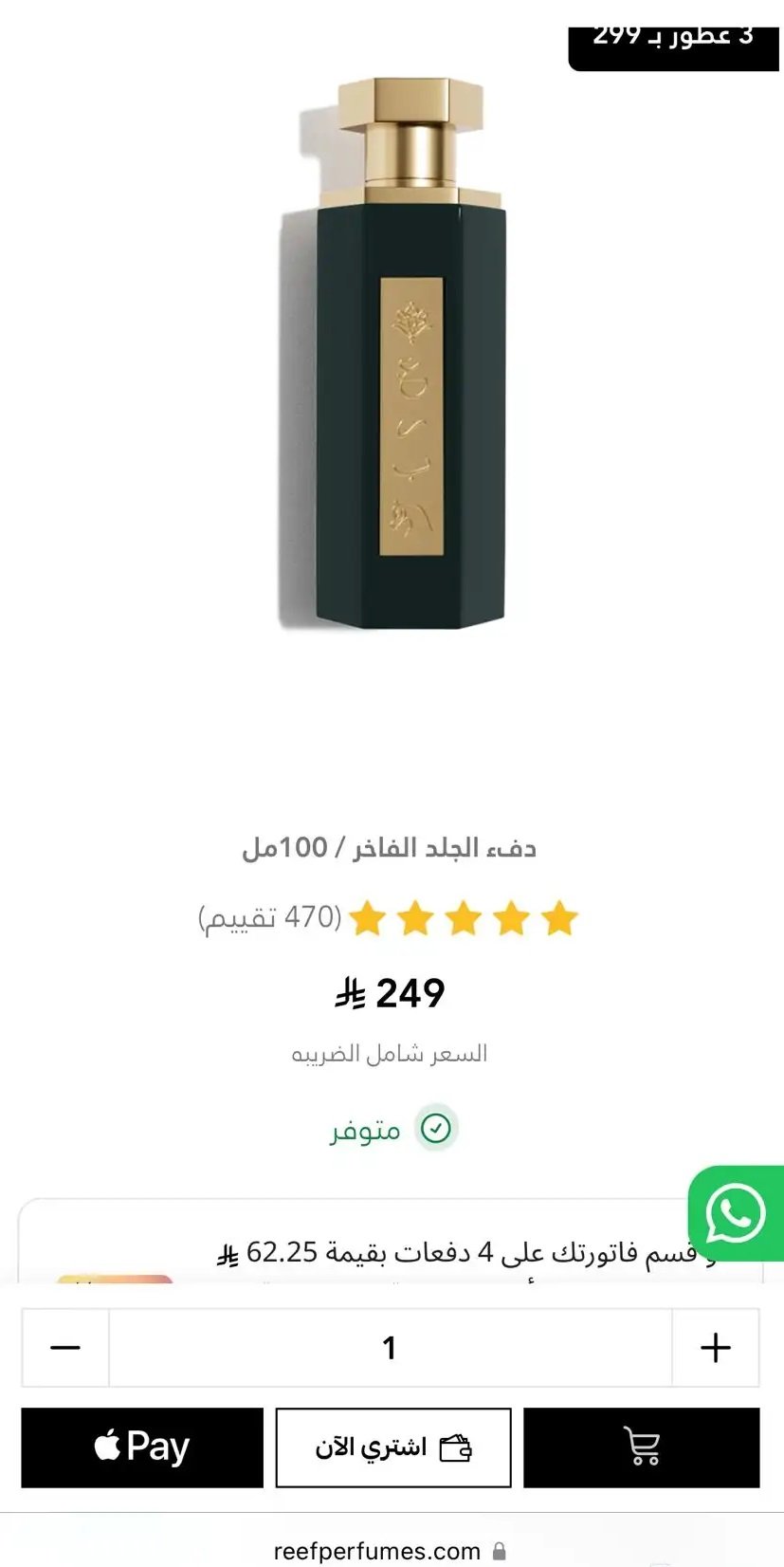Open the shopping cart
Image resolution: width=784 pixels, height=1567 pixels.
(x=641, y=1447)
